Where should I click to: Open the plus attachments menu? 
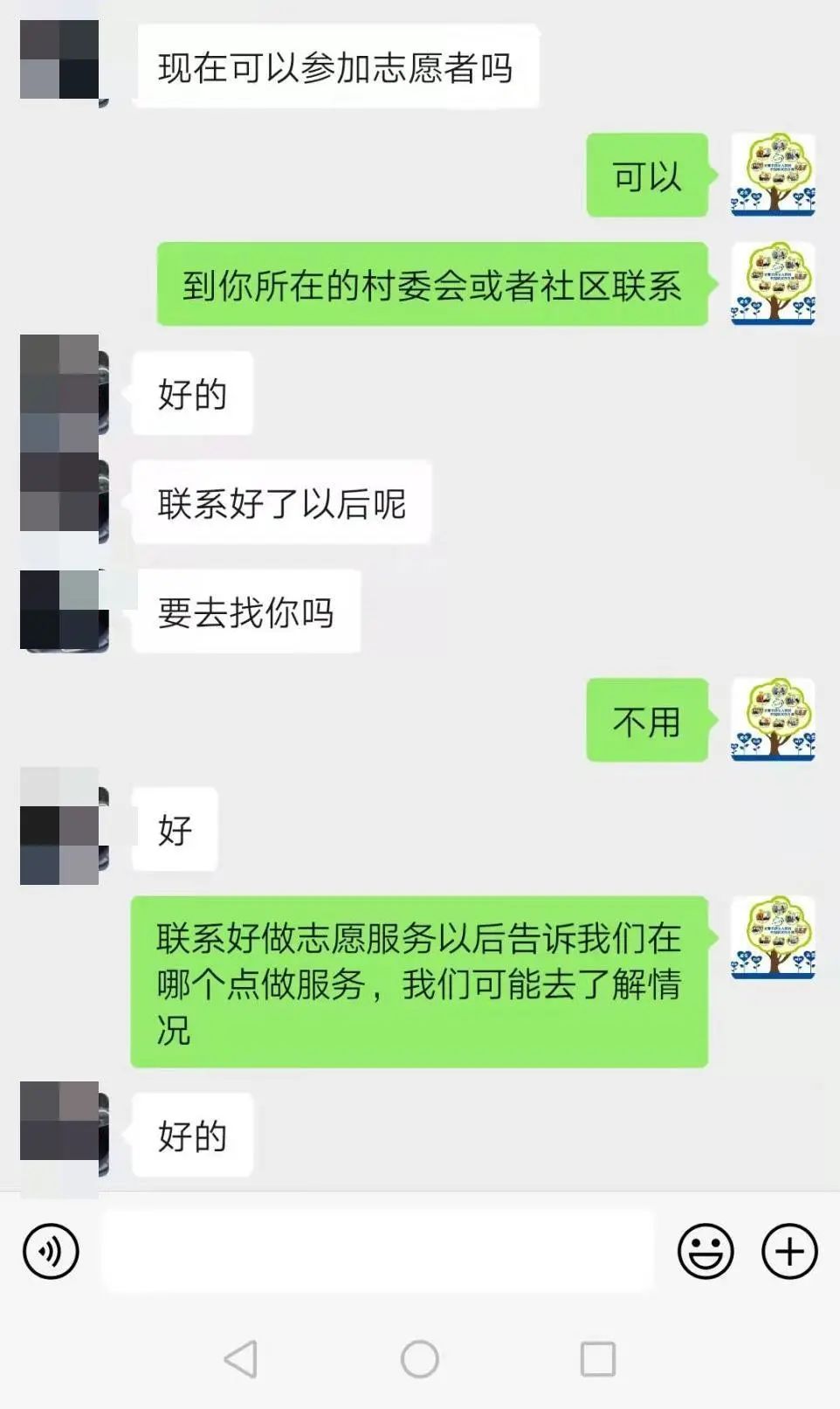[x=789, y=1252]
